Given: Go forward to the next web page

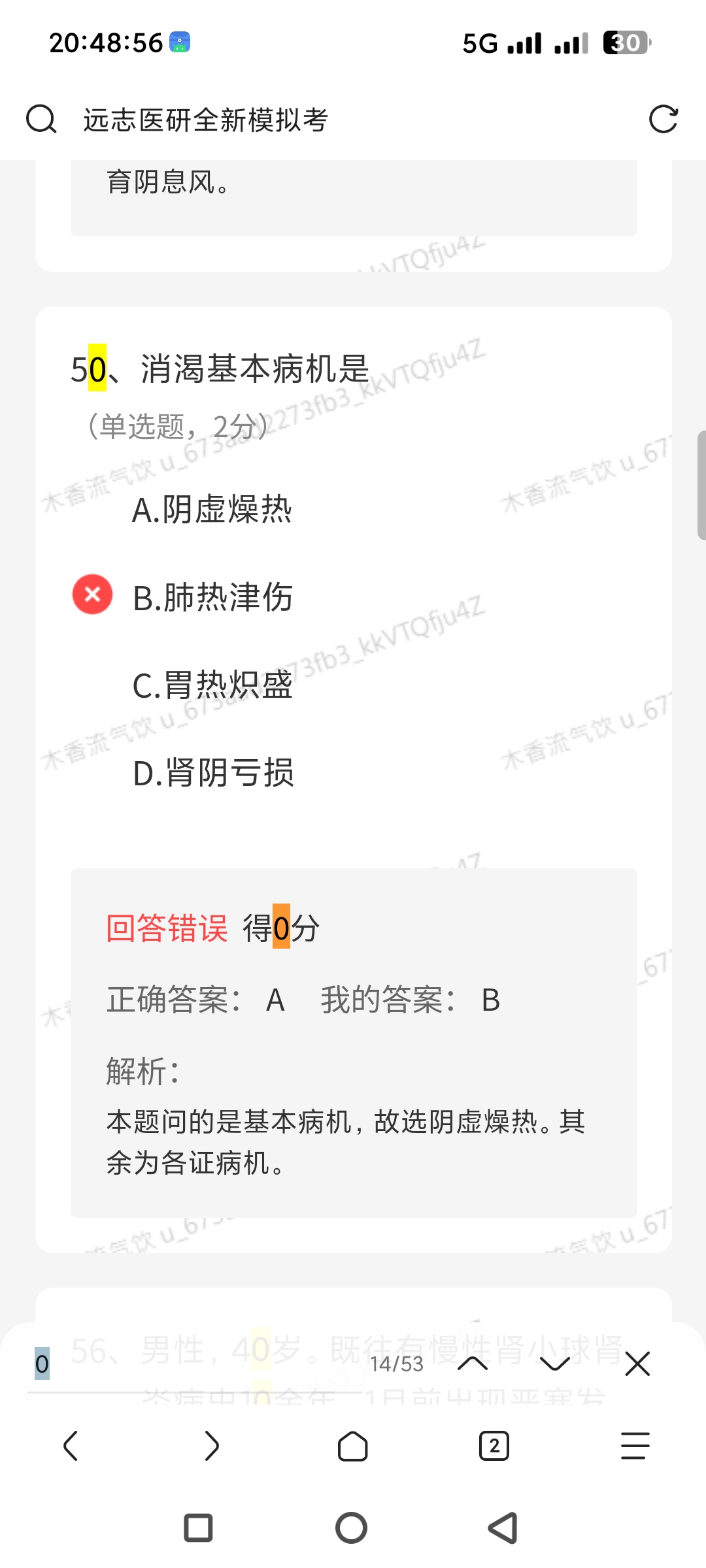Looking at the screenshot, I should [212, 1446].
